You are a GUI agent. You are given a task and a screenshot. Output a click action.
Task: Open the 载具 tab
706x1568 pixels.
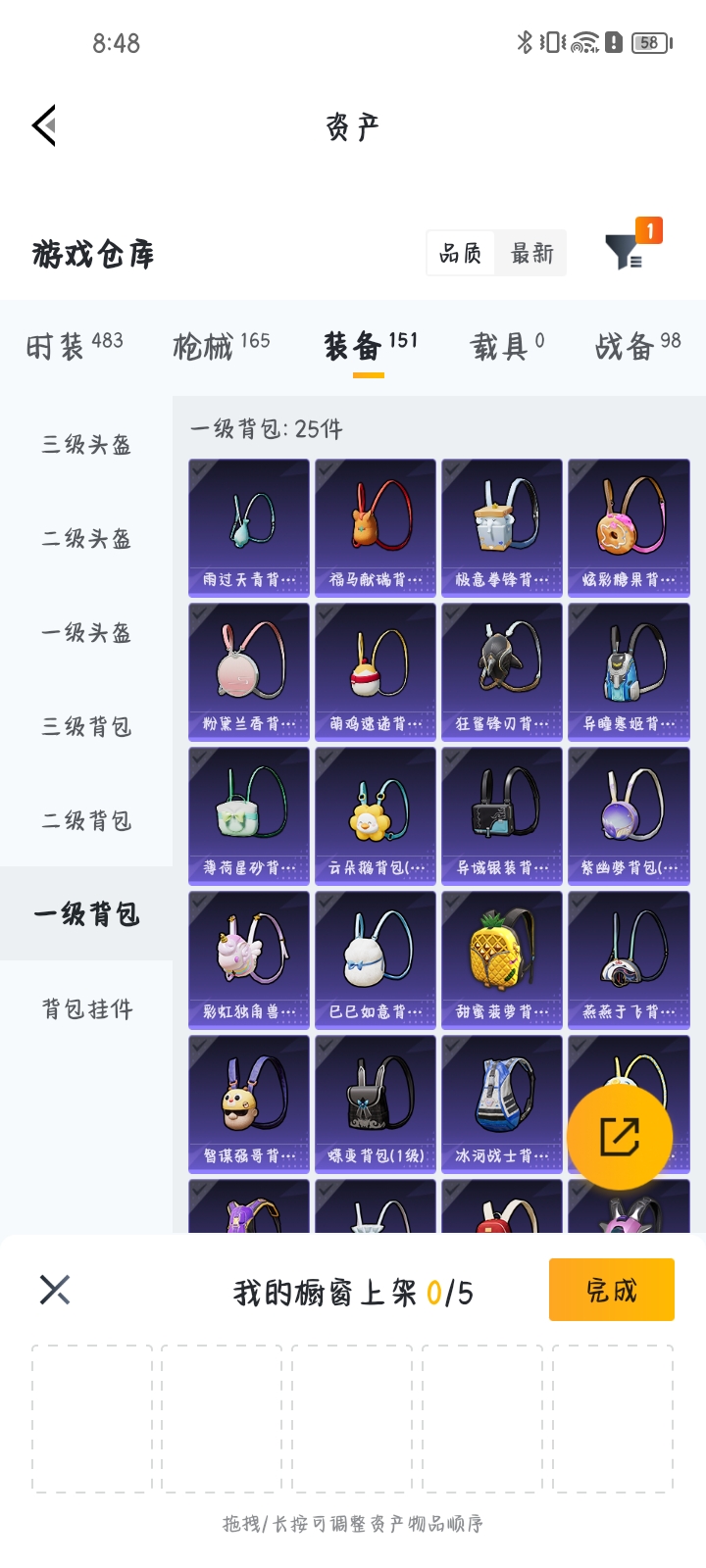[507, 345]
